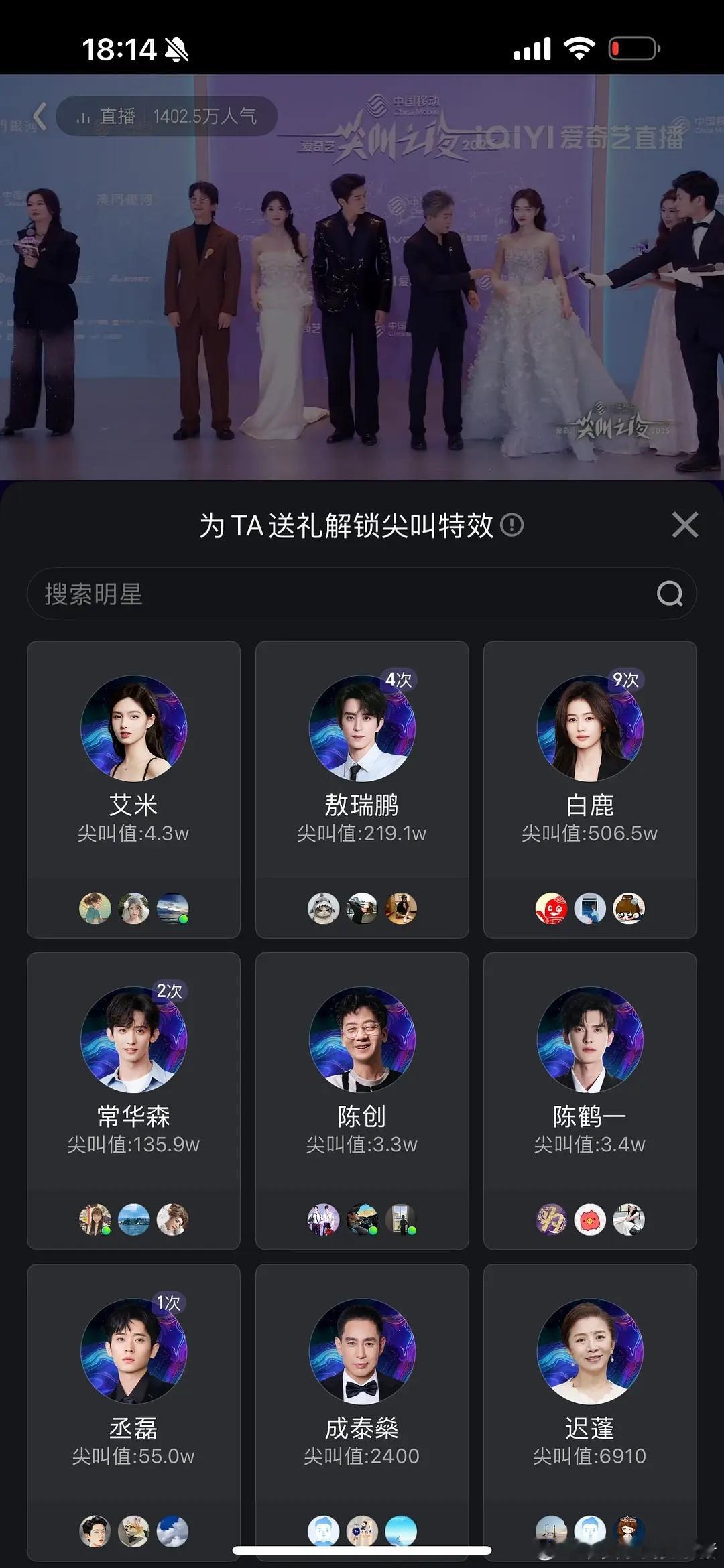
Task: Close the gifting panel with the X
Action: tap(685, 526)
